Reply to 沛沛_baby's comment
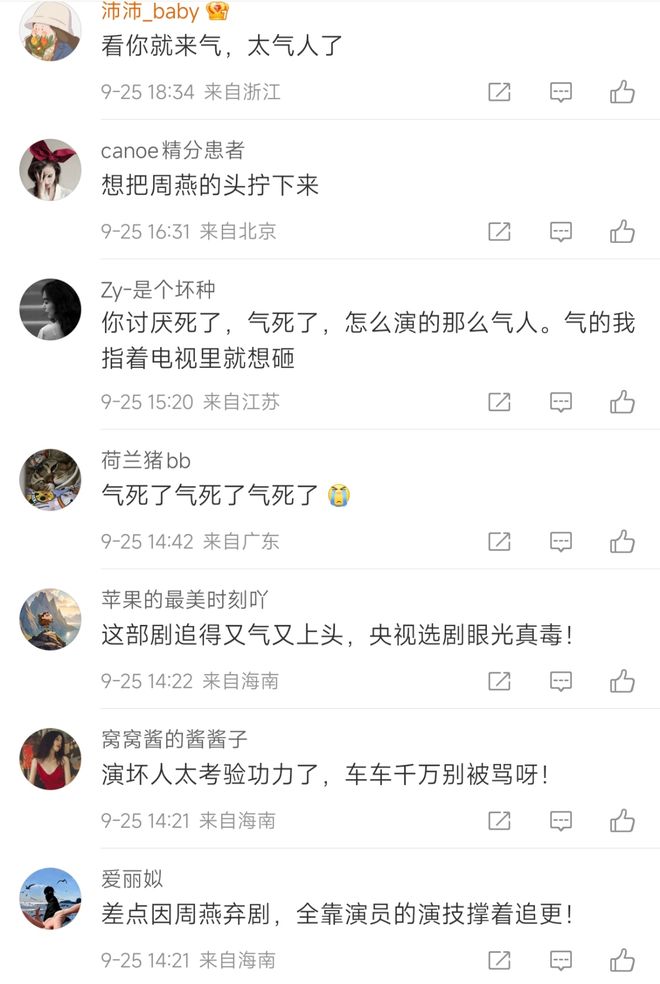 click(561, 92)
